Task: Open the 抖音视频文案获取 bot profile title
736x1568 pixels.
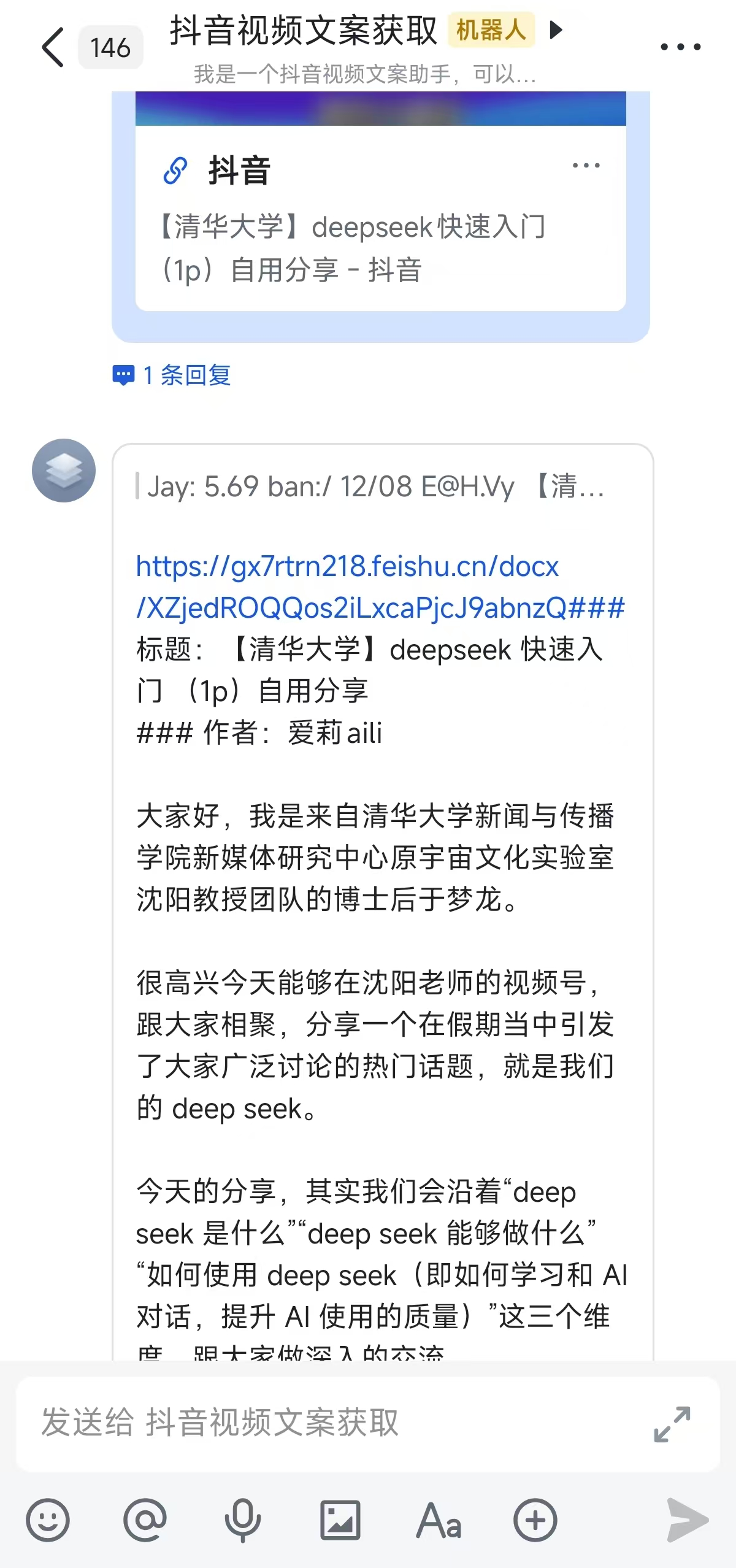Action: [304, 31]
